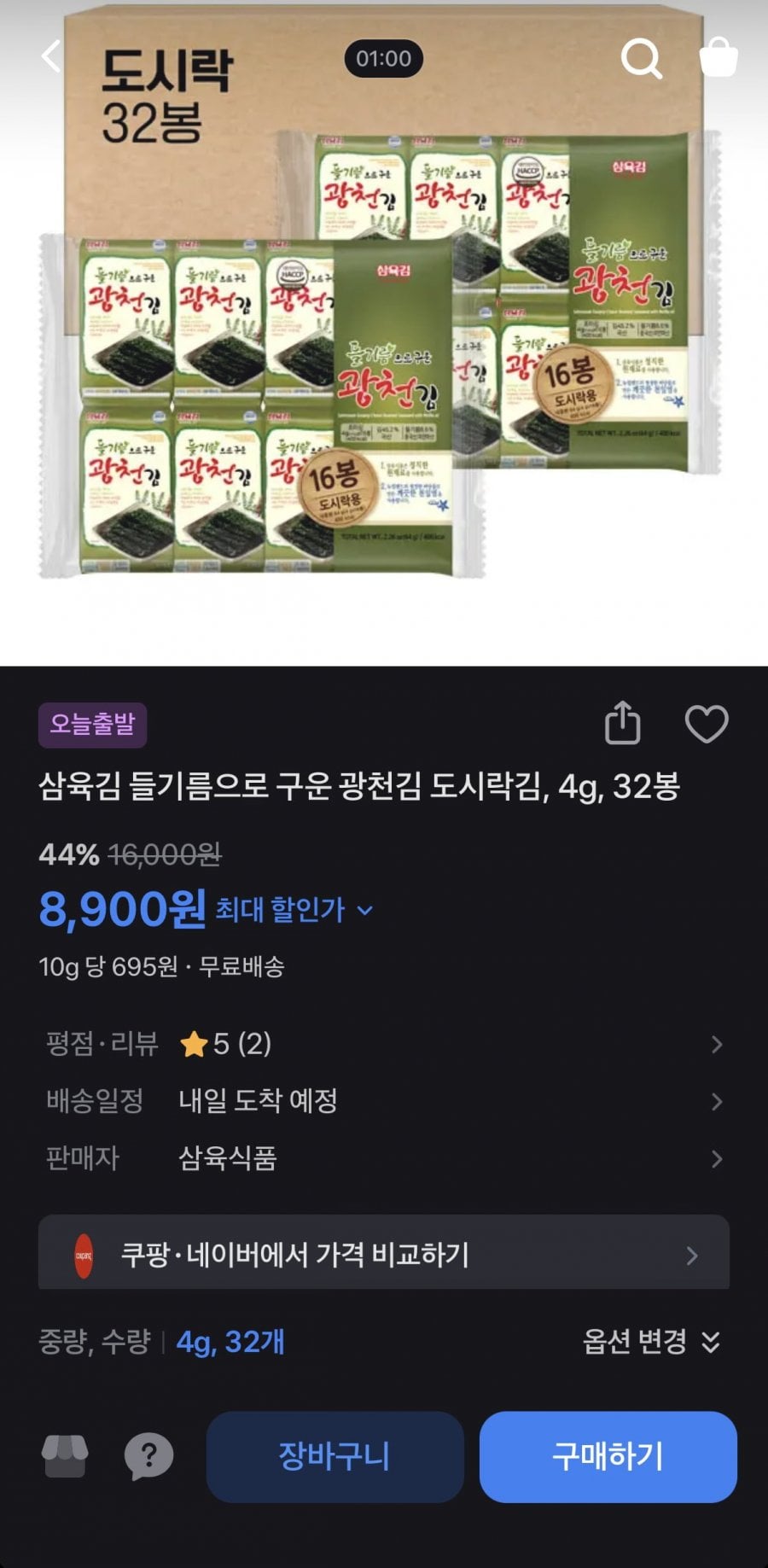Share this seaweed product
The width and height of the screenshot is (768, 1568).
[x=622, y=724]
